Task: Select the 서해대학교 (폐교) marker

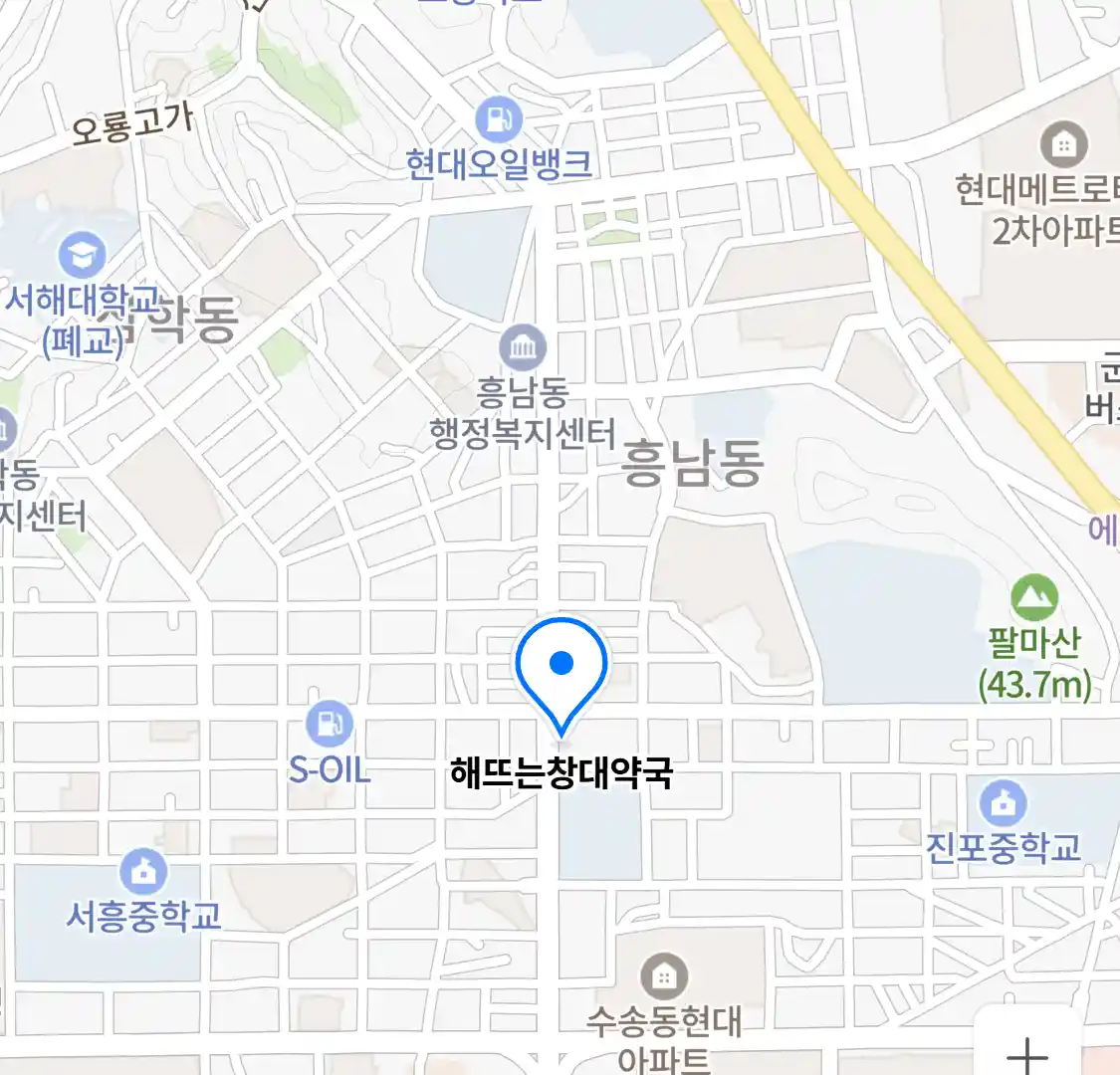Action: (82, 255)
